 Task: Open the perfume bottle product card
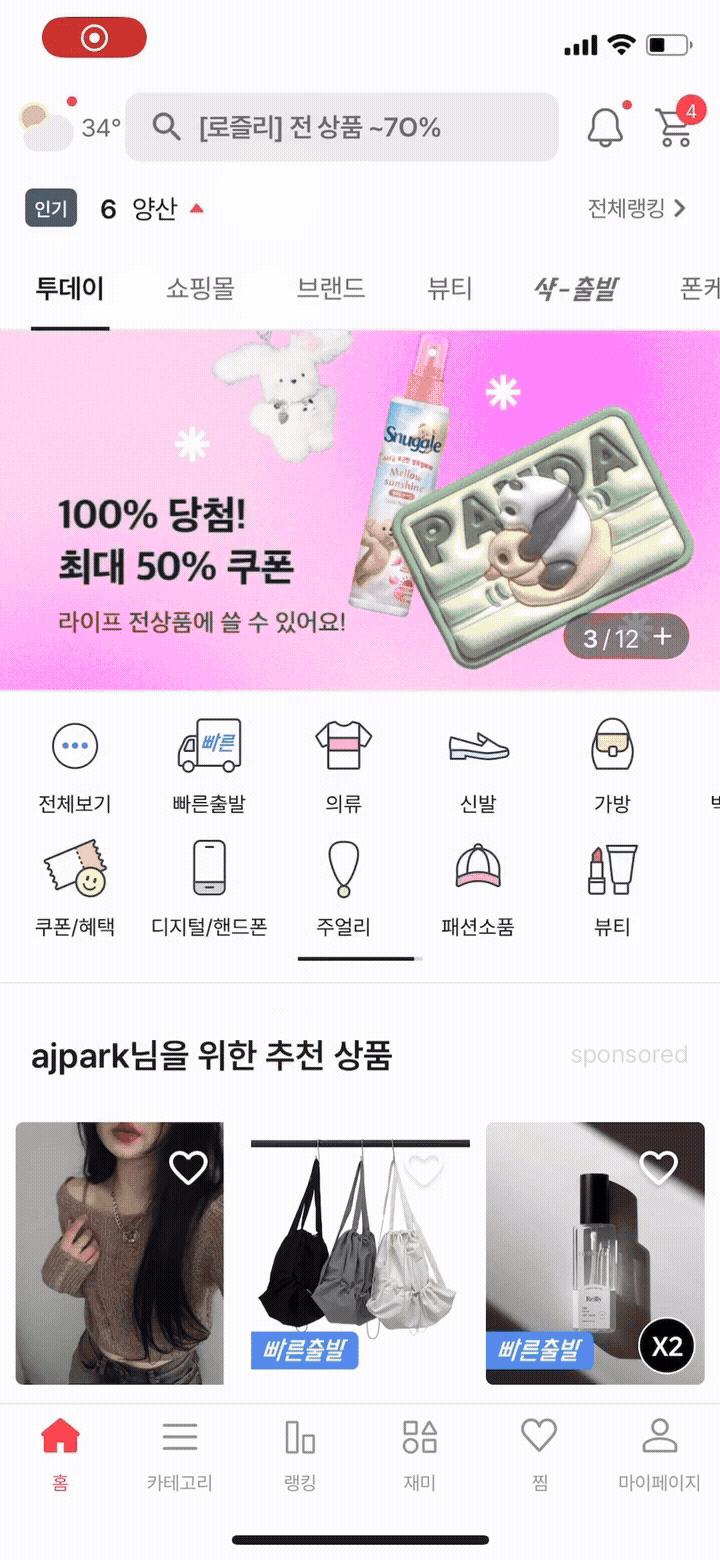tap(595, 1260)
